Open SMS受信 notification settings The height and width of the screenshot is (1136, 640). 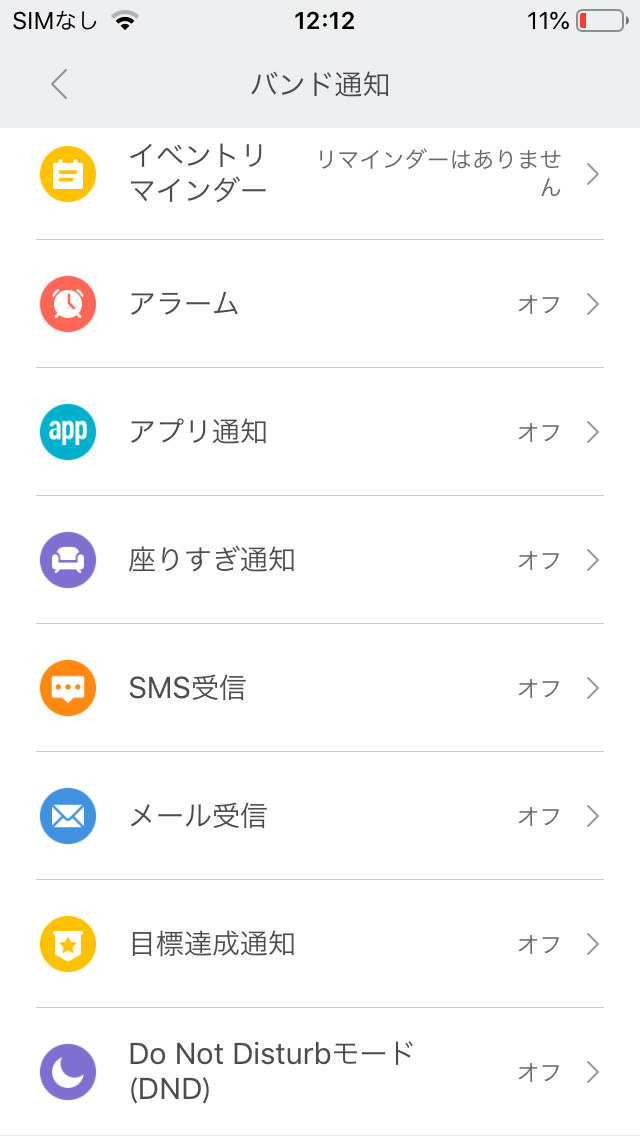click(320, 688)
